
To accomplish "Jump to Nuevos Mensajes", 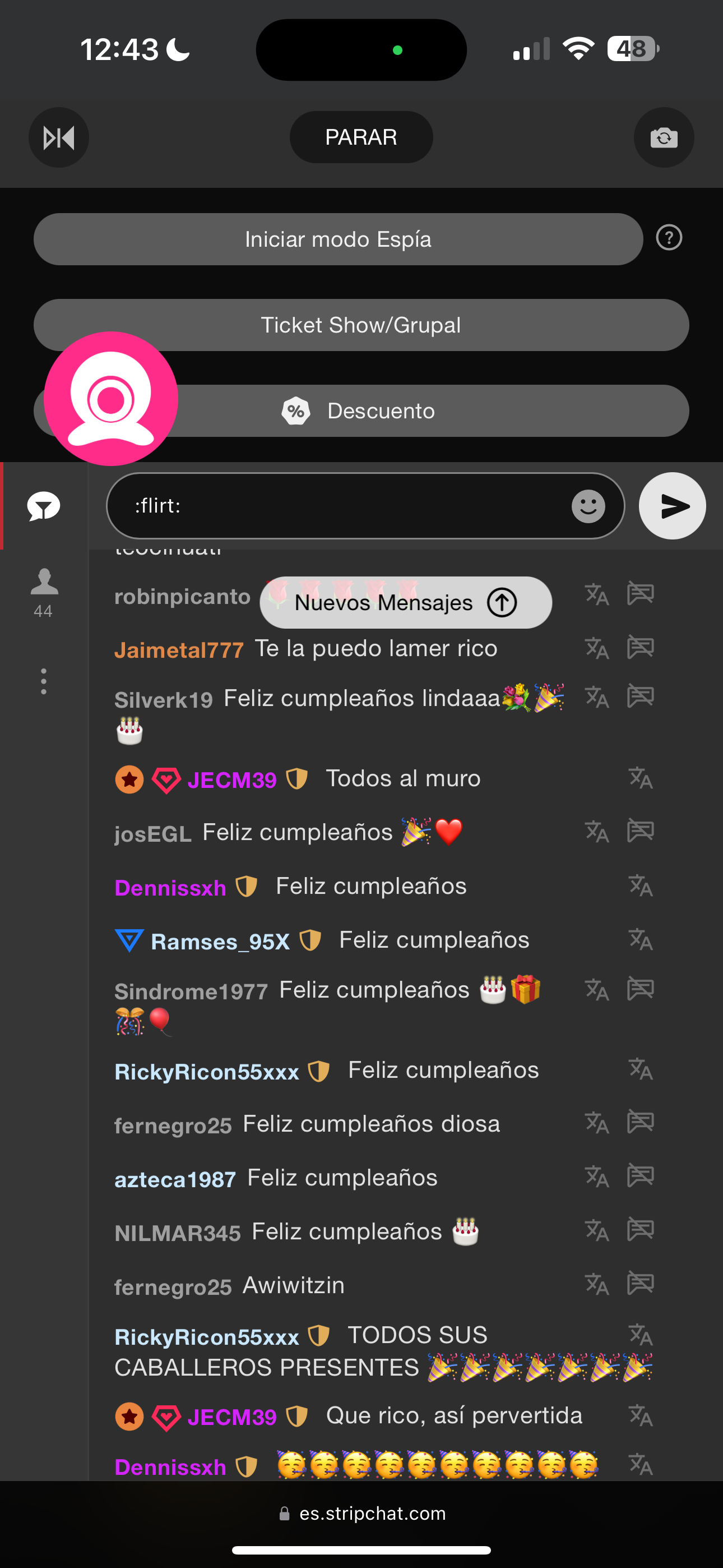I will point(405,603).
